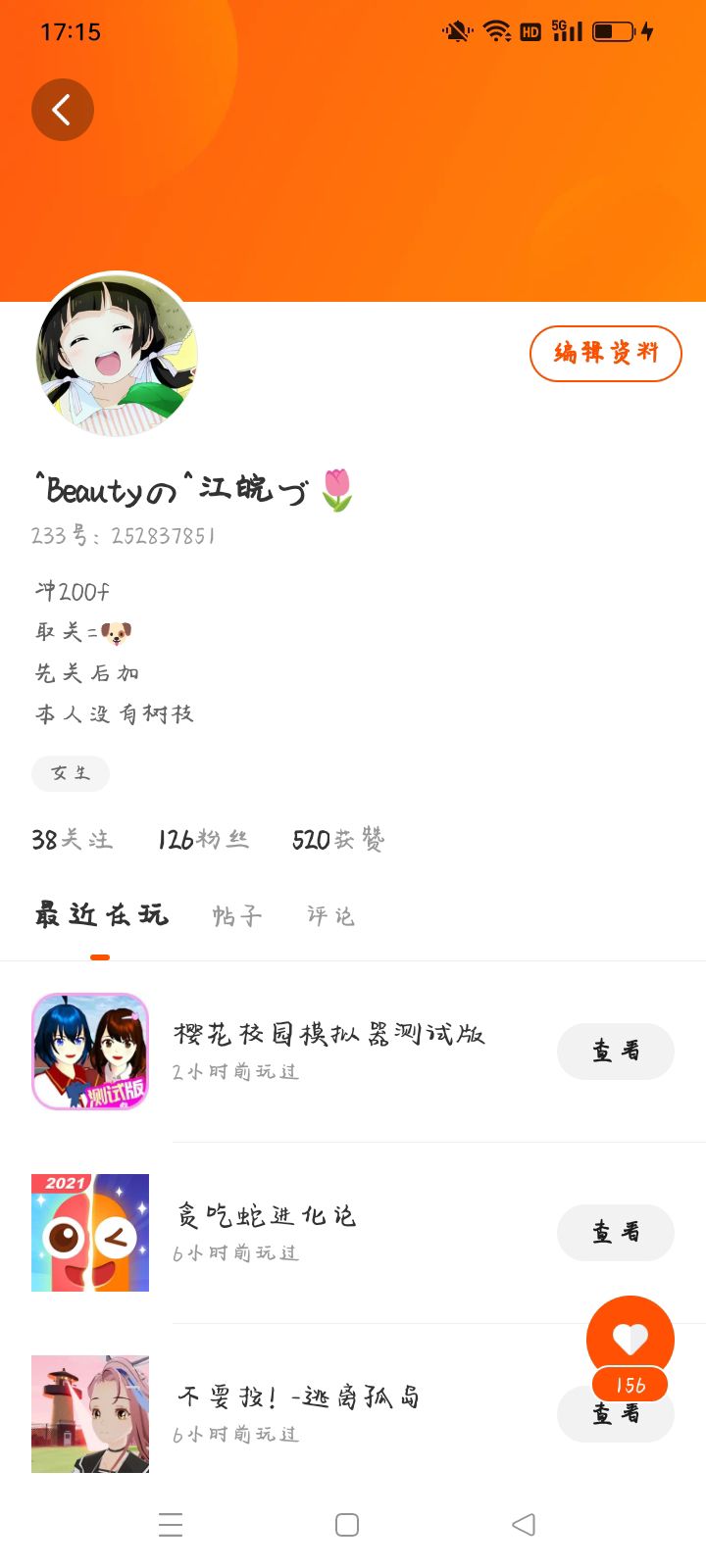Image resolution: width=706 pixels, height=1568 pixels.
Task: Open the 不要按!-逃离孤岛 game row
Action: tap(353, 1414)
